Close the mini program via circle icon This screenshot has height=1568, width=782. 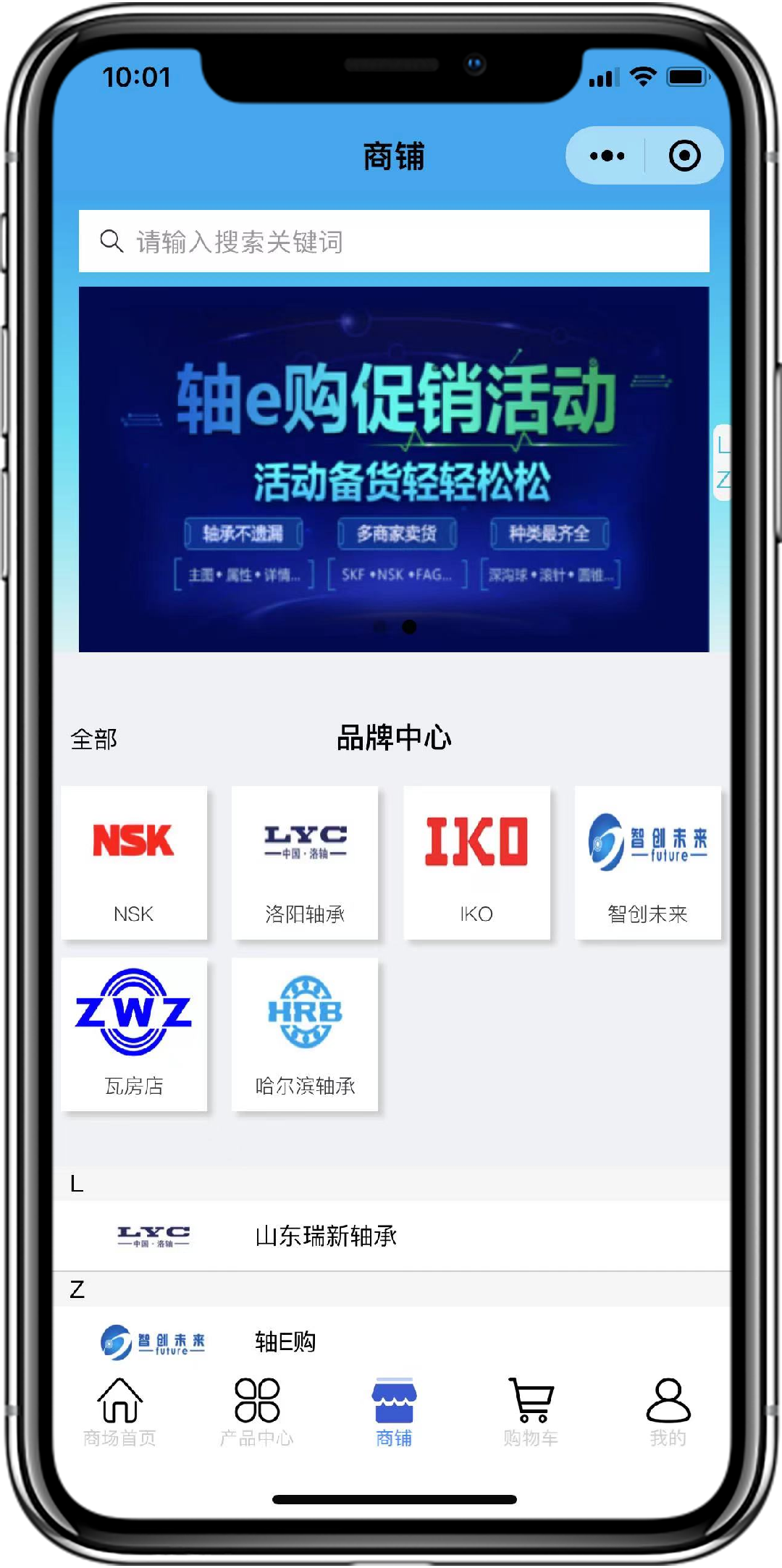(x=684, y=156)
